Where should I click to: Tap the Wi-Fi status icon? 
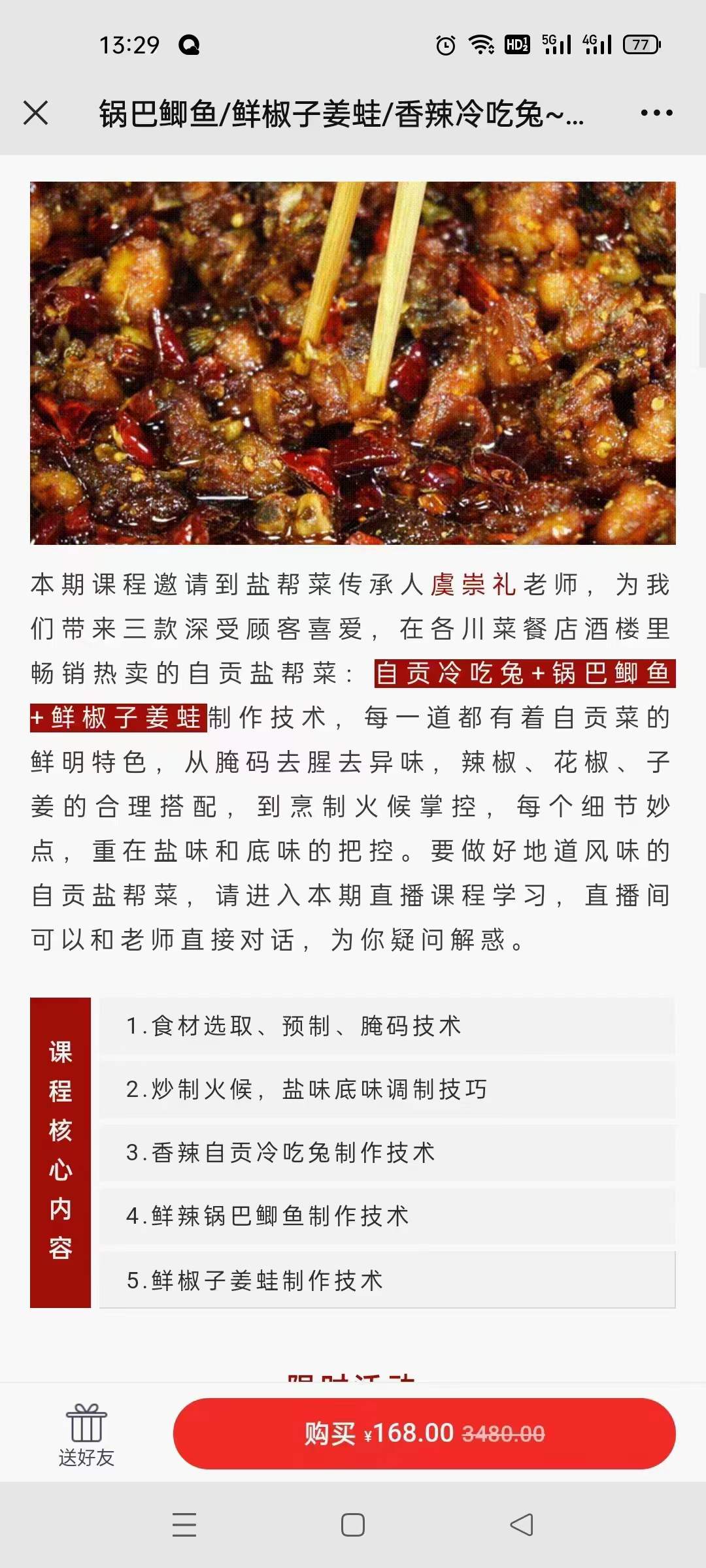pyautogui.click(x=482, y=46)
